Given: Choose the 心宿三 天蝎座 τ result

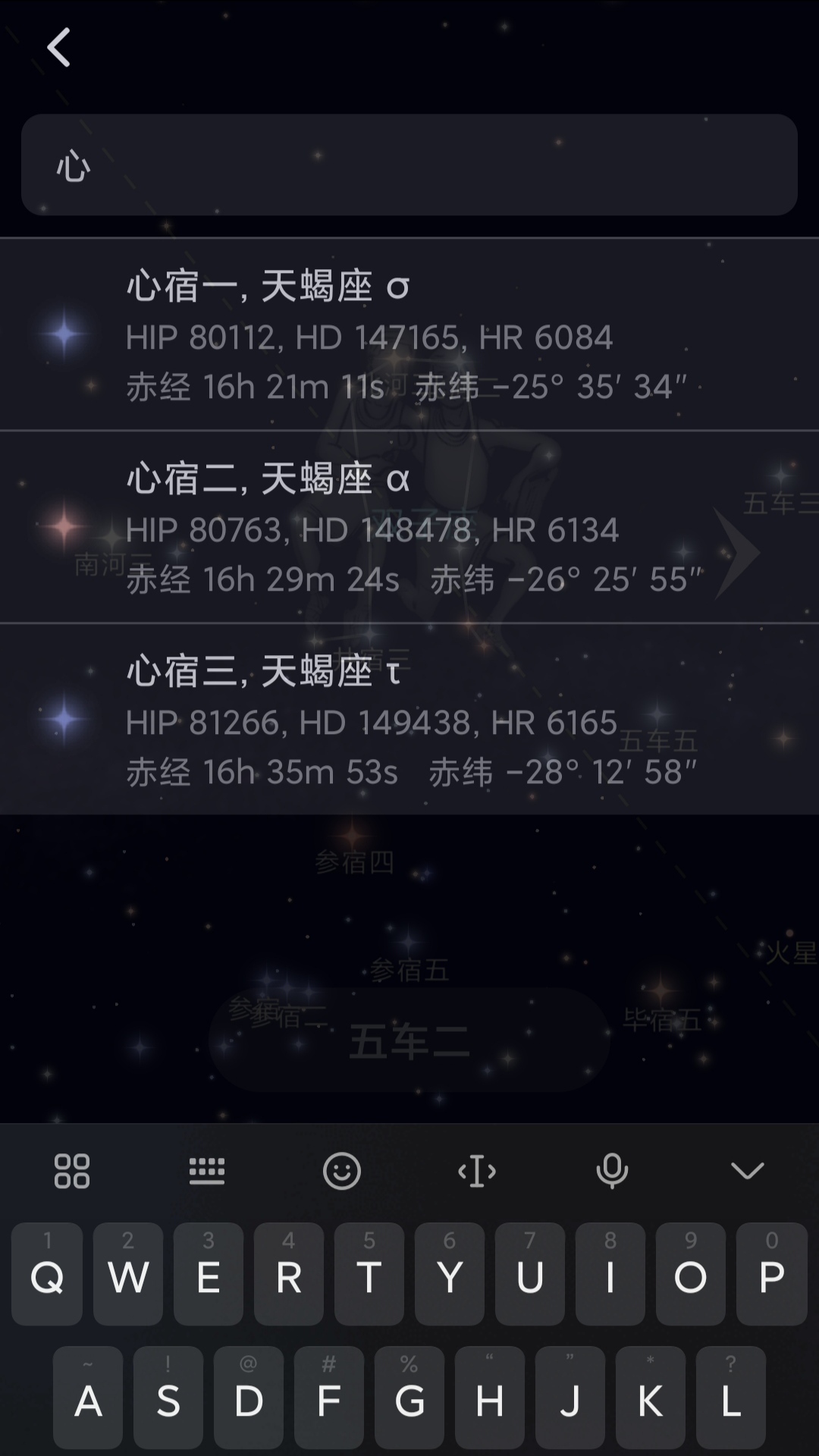Looking at the screenshot, I should (x=409, y=720).
